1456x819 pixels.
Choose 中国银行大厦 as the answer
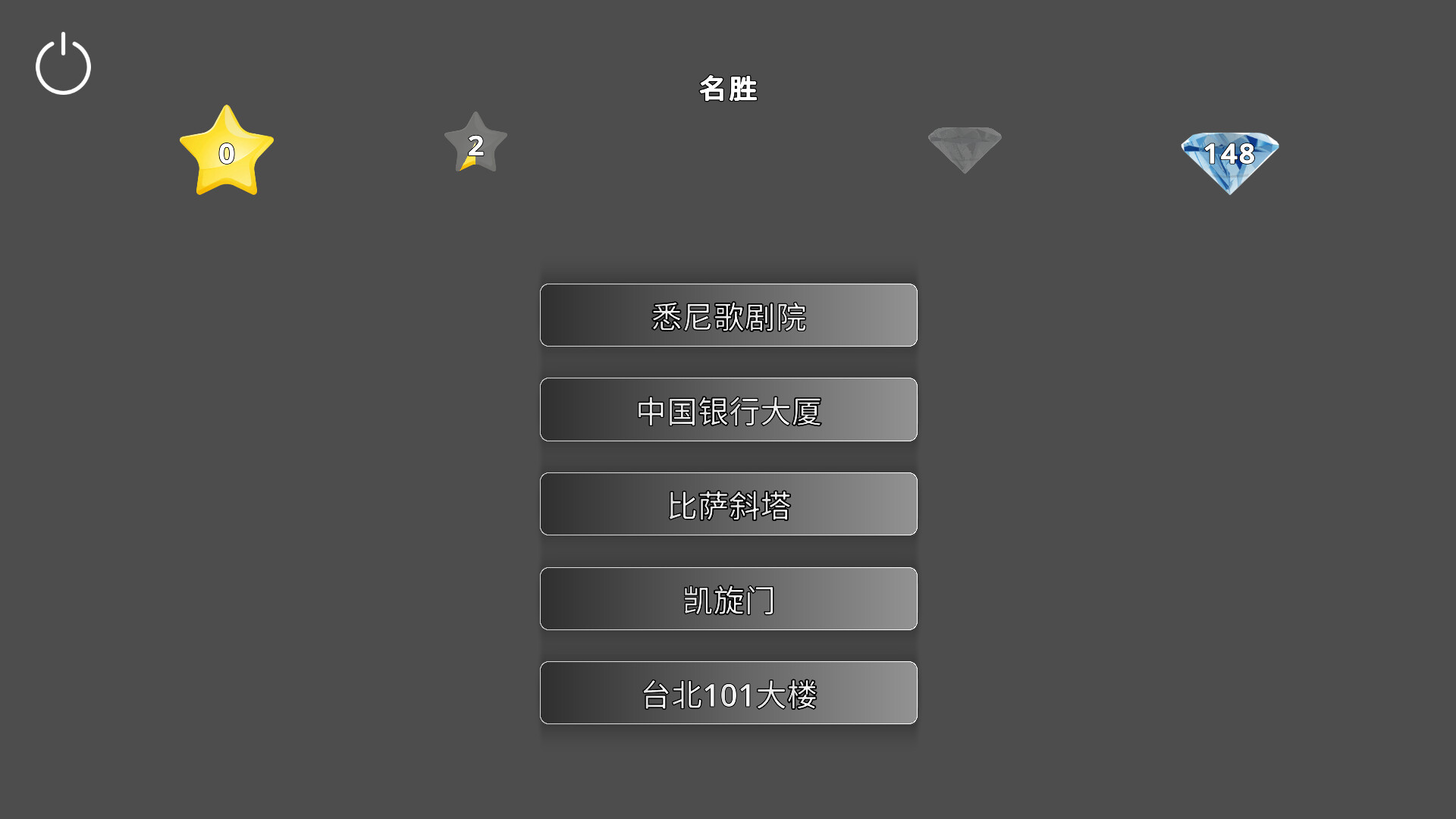point(728,409)
